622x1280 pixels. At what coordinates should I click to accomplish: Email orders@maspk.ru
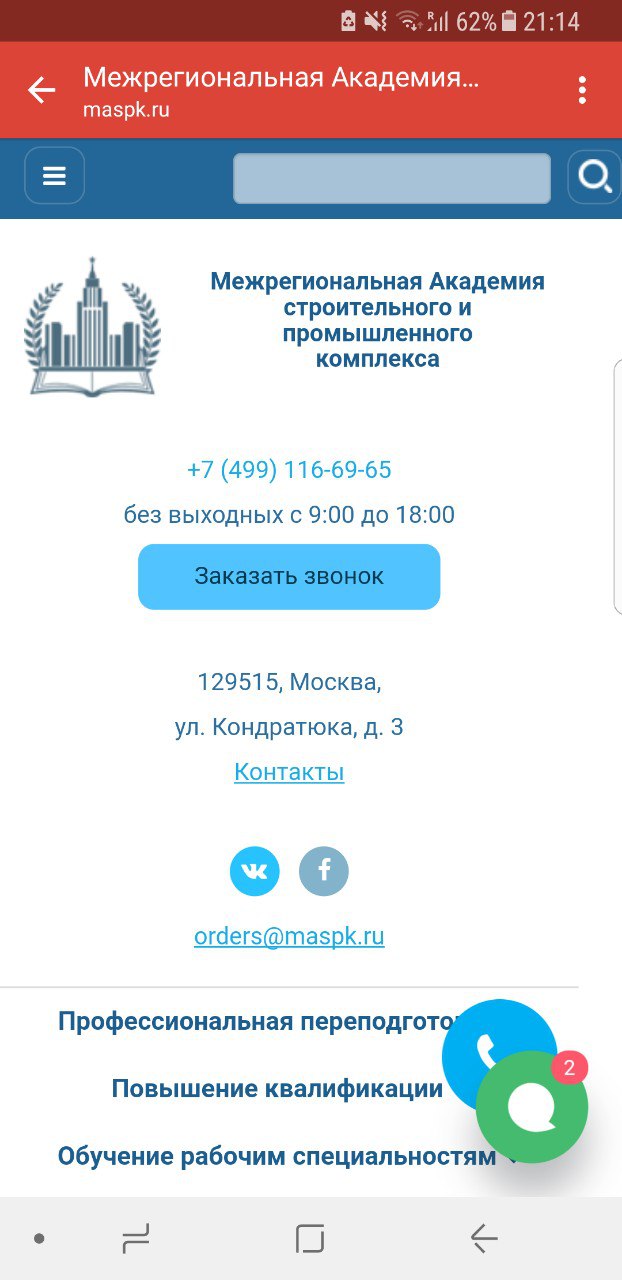[289, 937]
